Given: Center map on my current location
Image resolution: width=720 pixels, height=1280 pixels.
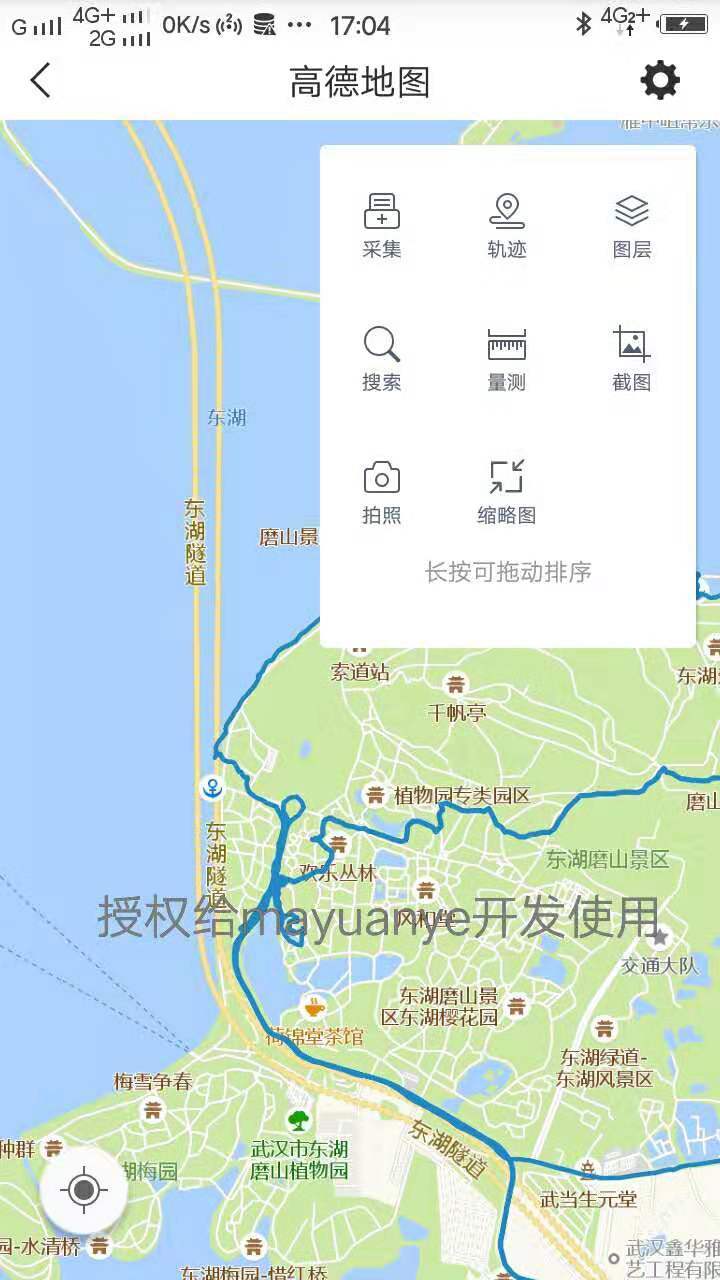Looking at the screenshot, I should pos(84,1190).
